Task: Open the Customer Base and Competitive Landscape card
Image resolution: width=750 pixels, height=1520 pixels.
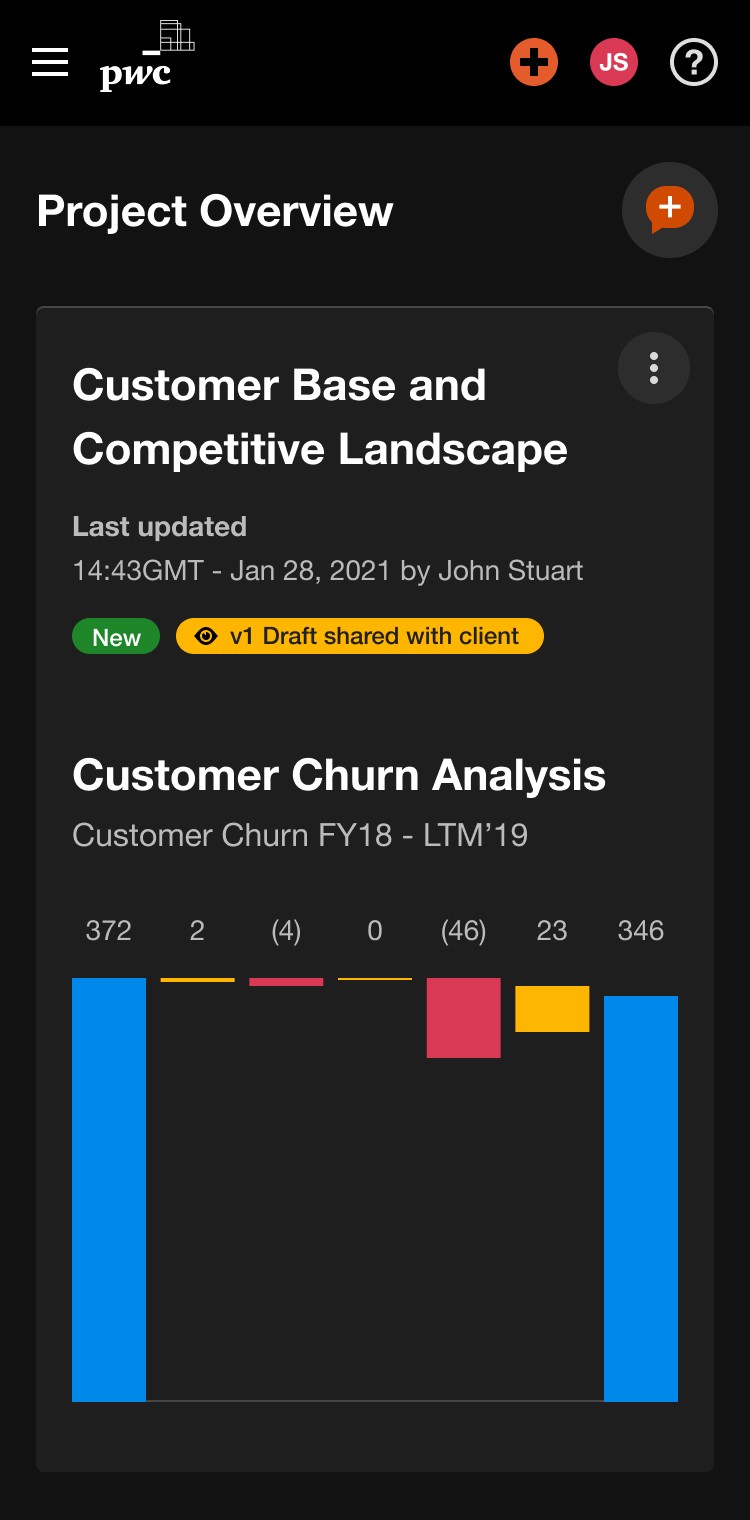Action: [x=375, y=889]
